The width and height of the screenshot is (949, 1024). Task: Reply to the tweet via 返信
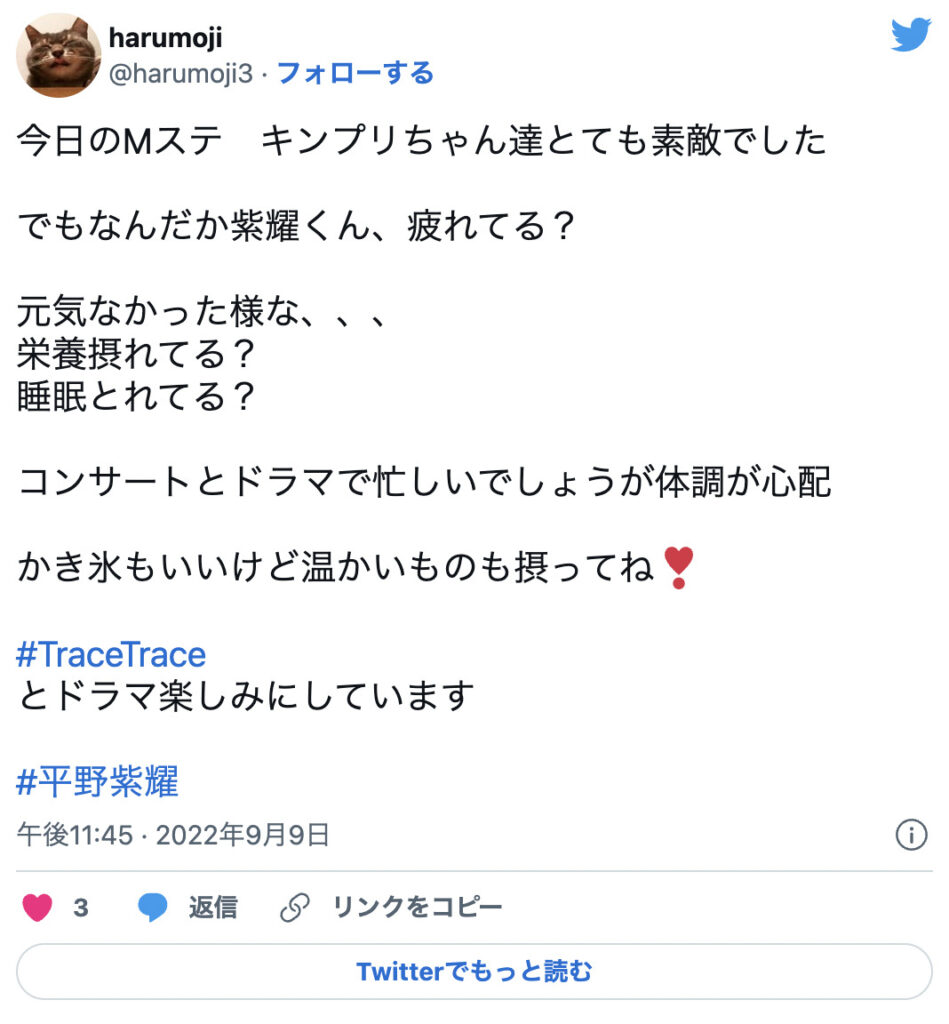pyautogui.click(x=190, y=908)
